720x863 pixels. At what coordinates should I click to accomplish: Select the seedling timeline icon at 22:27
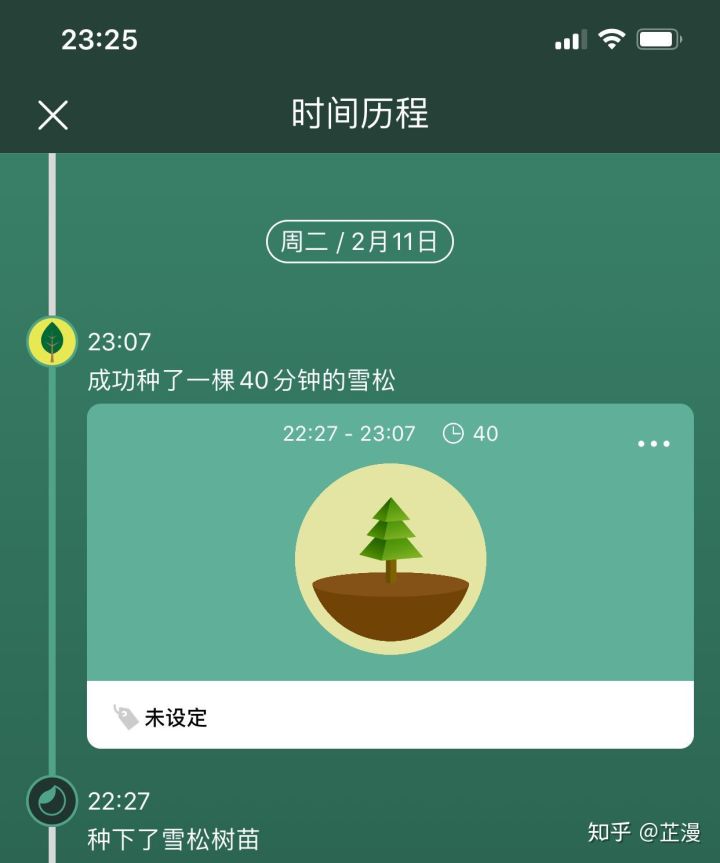click(49, 802)
